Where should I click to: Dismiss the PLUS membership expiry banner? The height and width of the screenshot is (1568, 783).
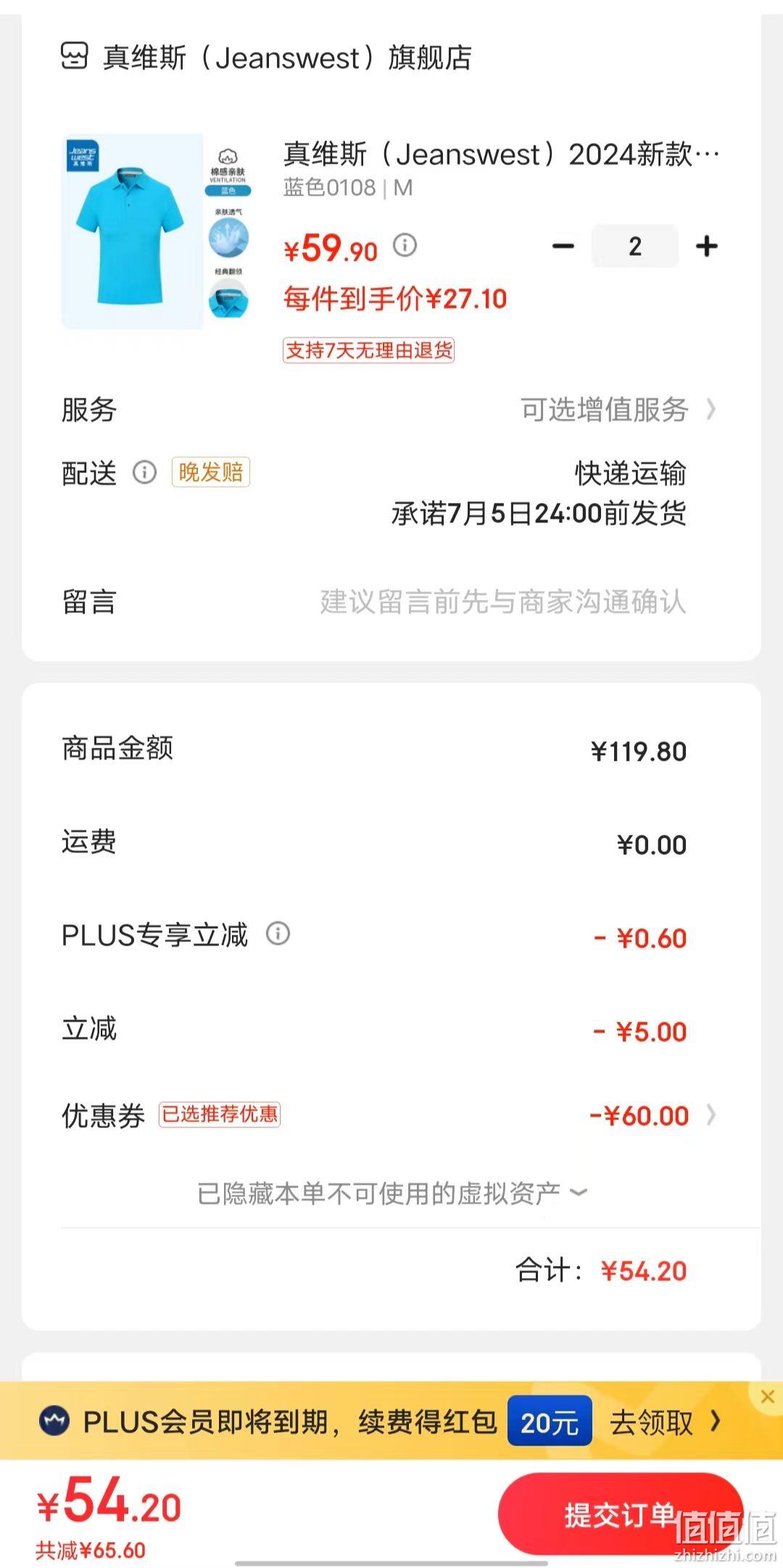768,1396
